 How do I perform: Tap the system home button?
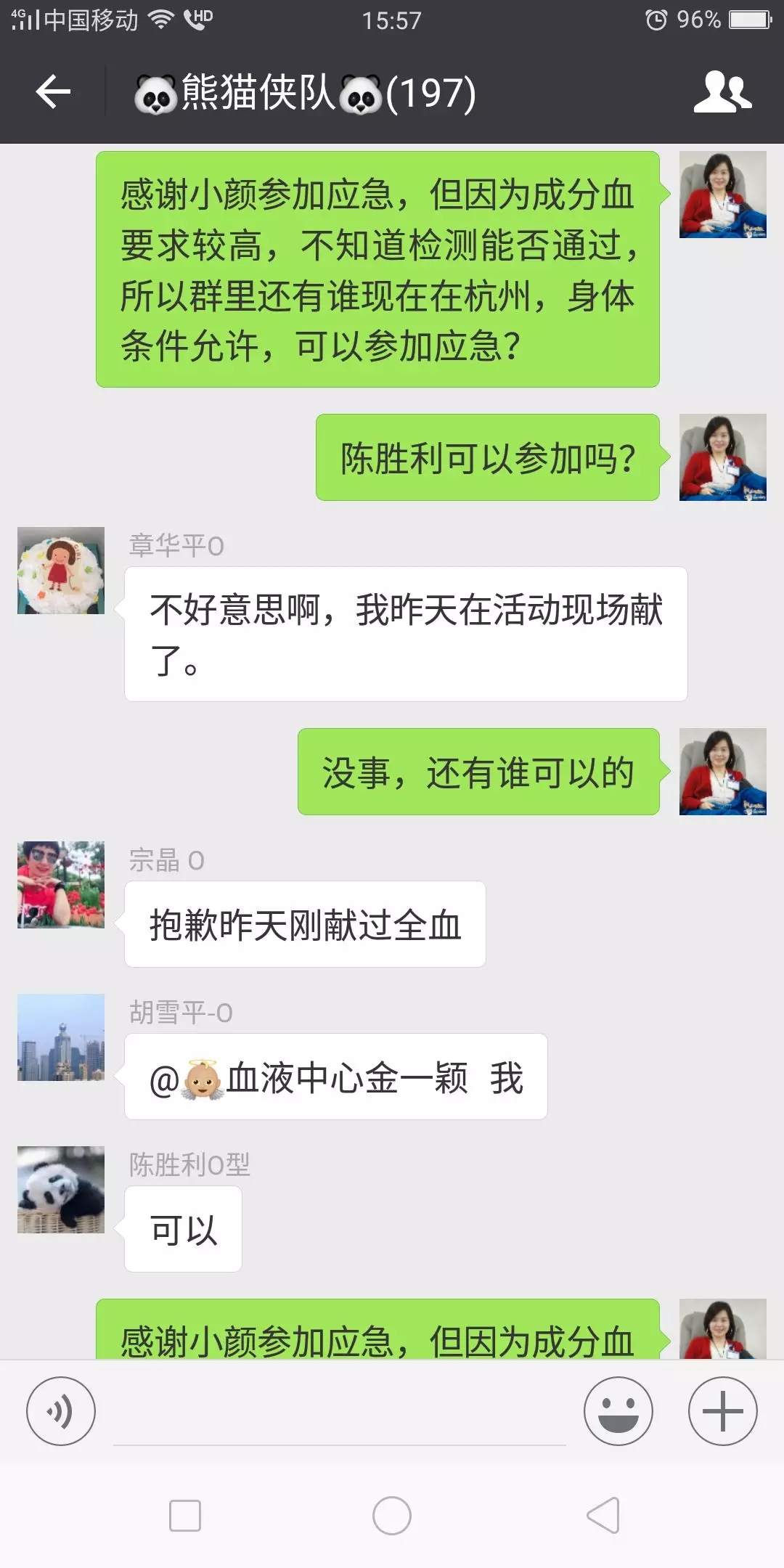[392, 1516]
